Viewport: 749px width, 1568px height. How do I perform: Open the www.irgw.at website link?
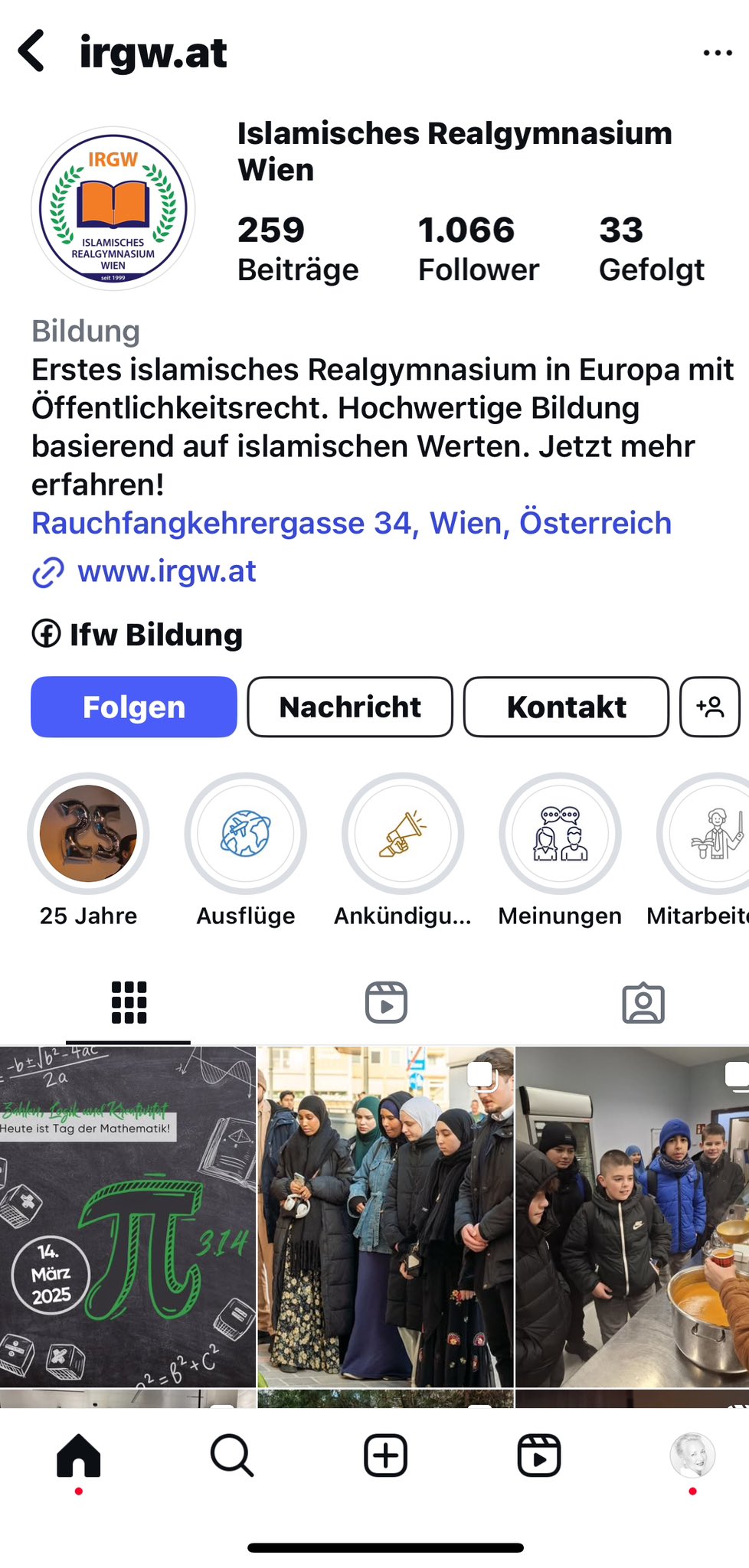click(x=166, y=571)
